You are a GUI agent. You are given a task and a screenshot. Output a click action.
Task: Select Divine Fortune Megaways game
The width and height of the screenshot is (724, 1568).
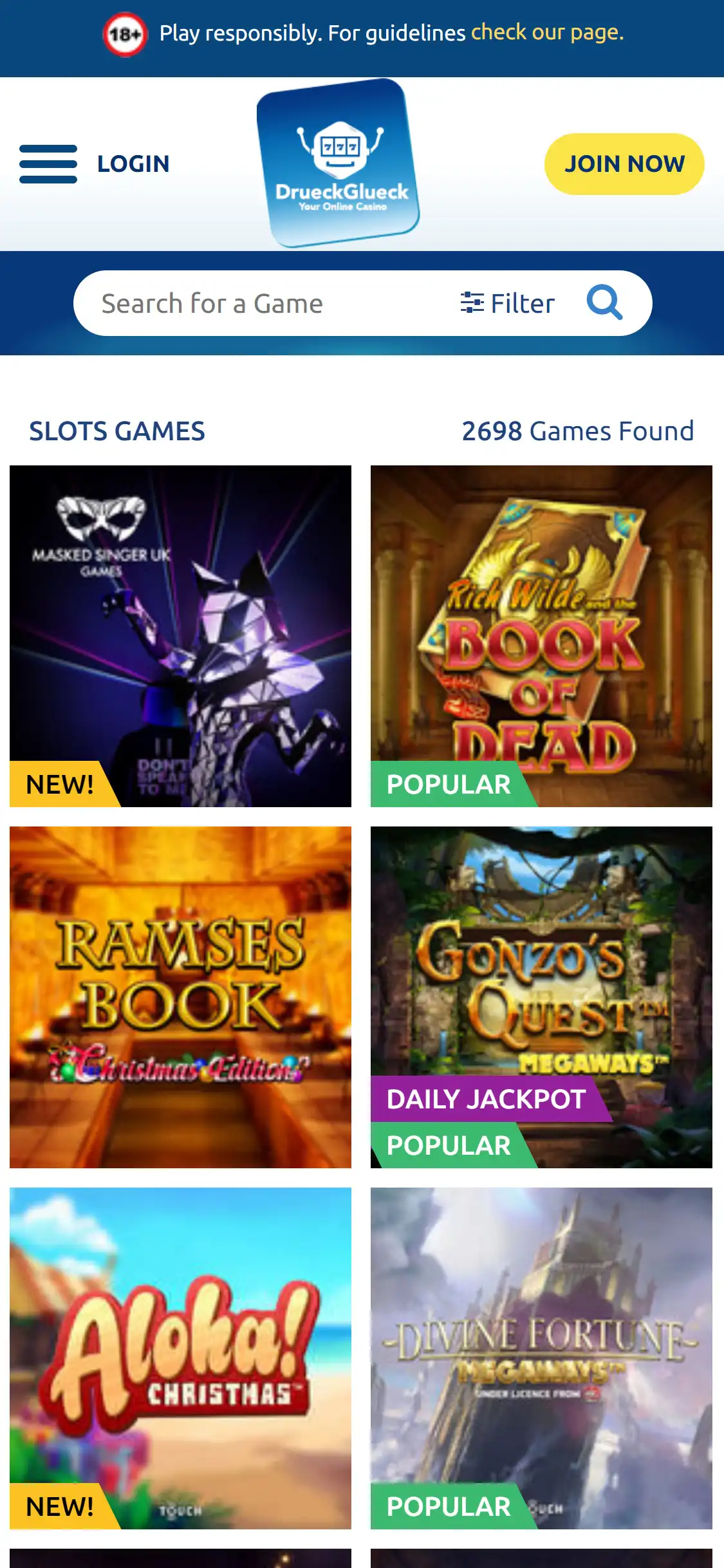coord(541,1358)
